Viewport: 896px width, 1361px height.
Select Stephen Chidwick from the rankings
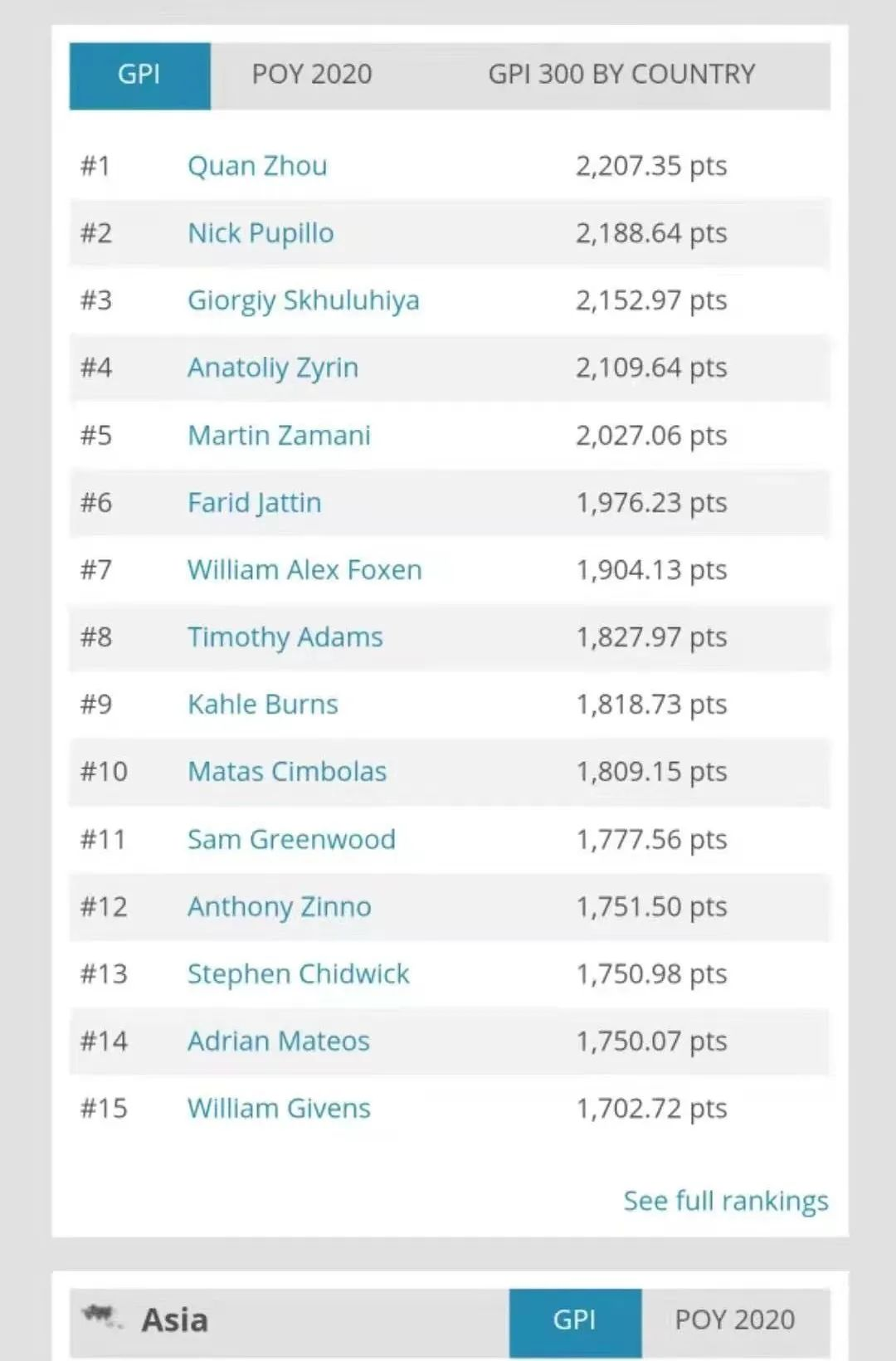pyautogui.click(x=299, y=974)
